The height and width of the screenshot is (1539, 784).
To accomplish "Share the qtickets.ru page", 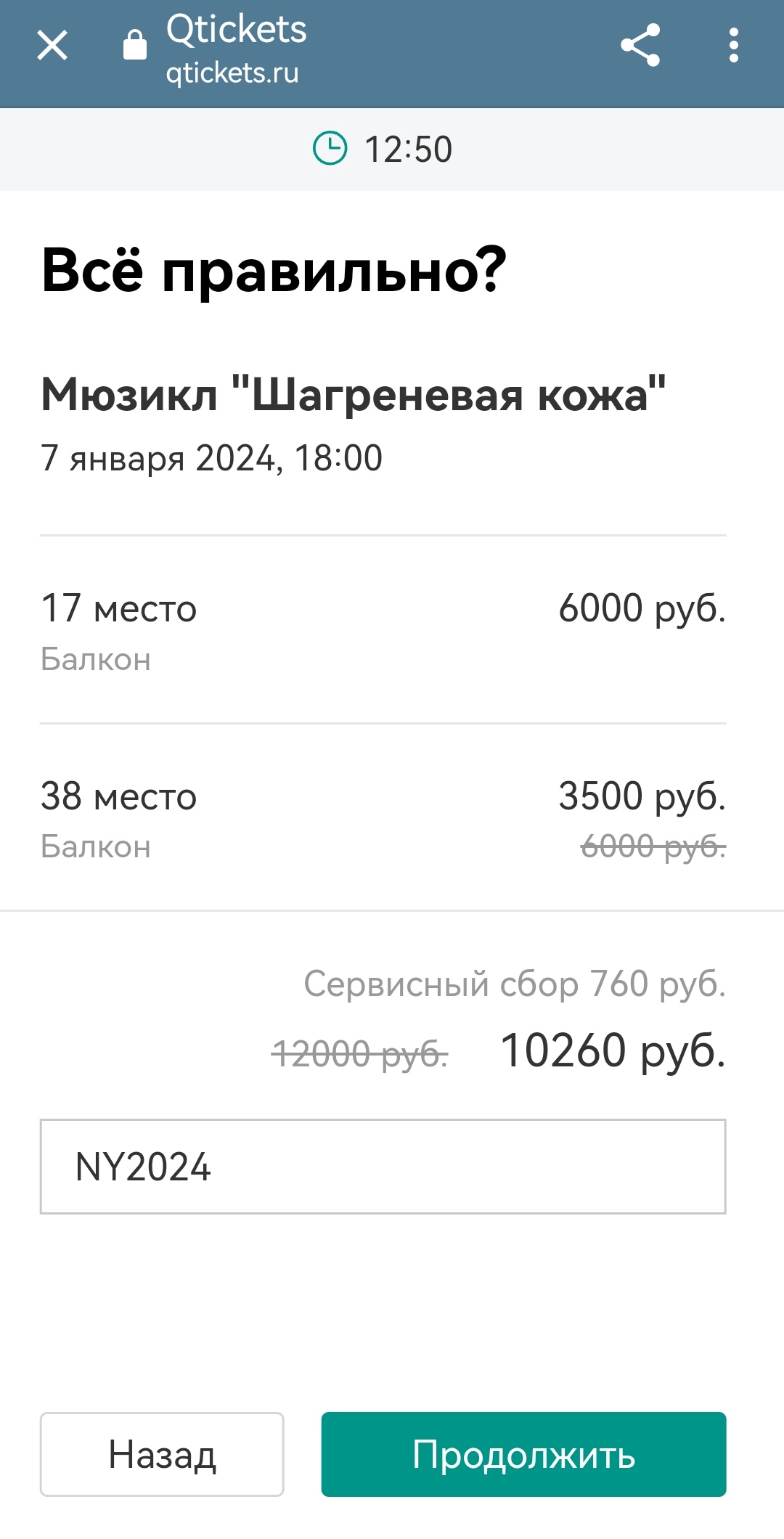I will 640,46.
